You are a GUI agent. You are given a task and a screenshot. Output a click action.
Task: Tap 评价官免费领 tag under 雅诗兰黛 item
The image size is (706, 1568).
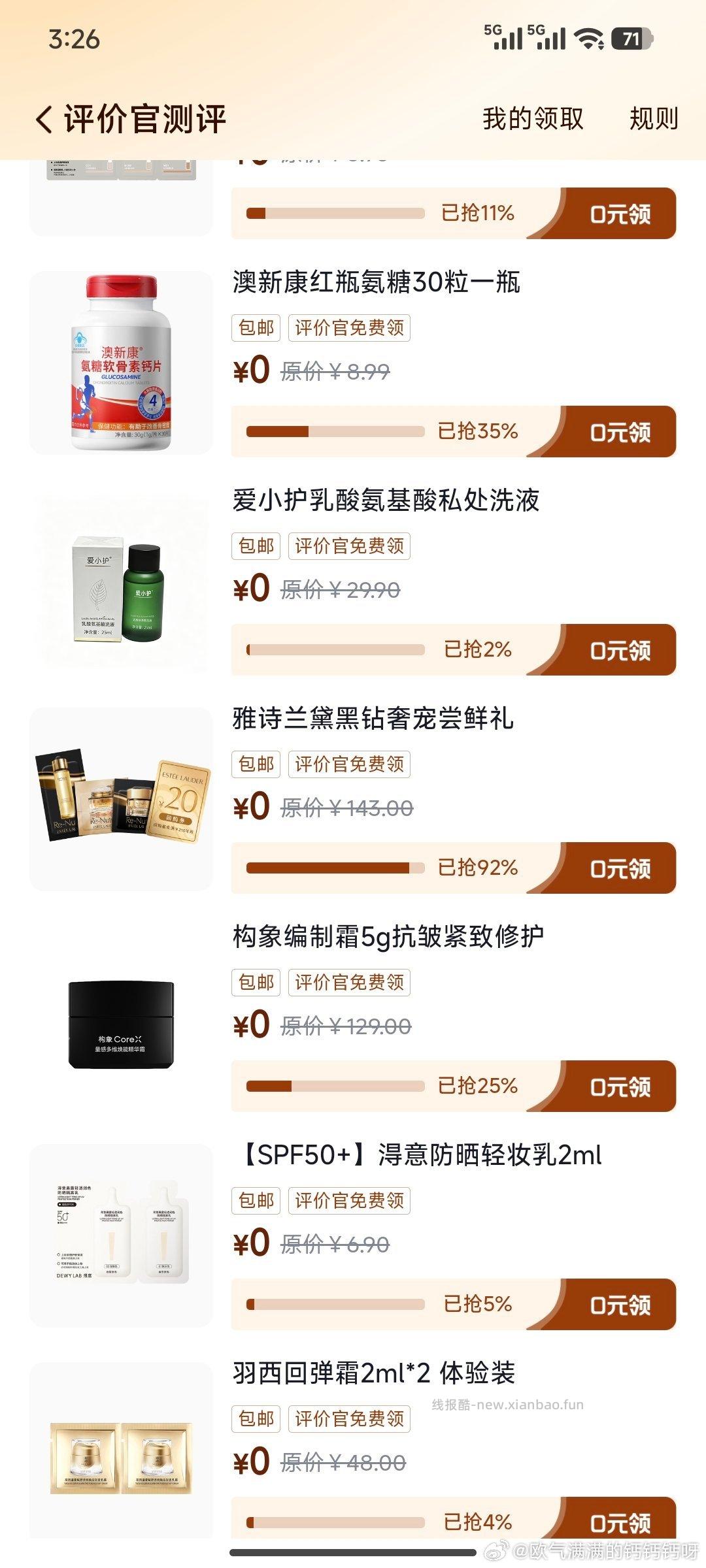(x=350, y=763)
